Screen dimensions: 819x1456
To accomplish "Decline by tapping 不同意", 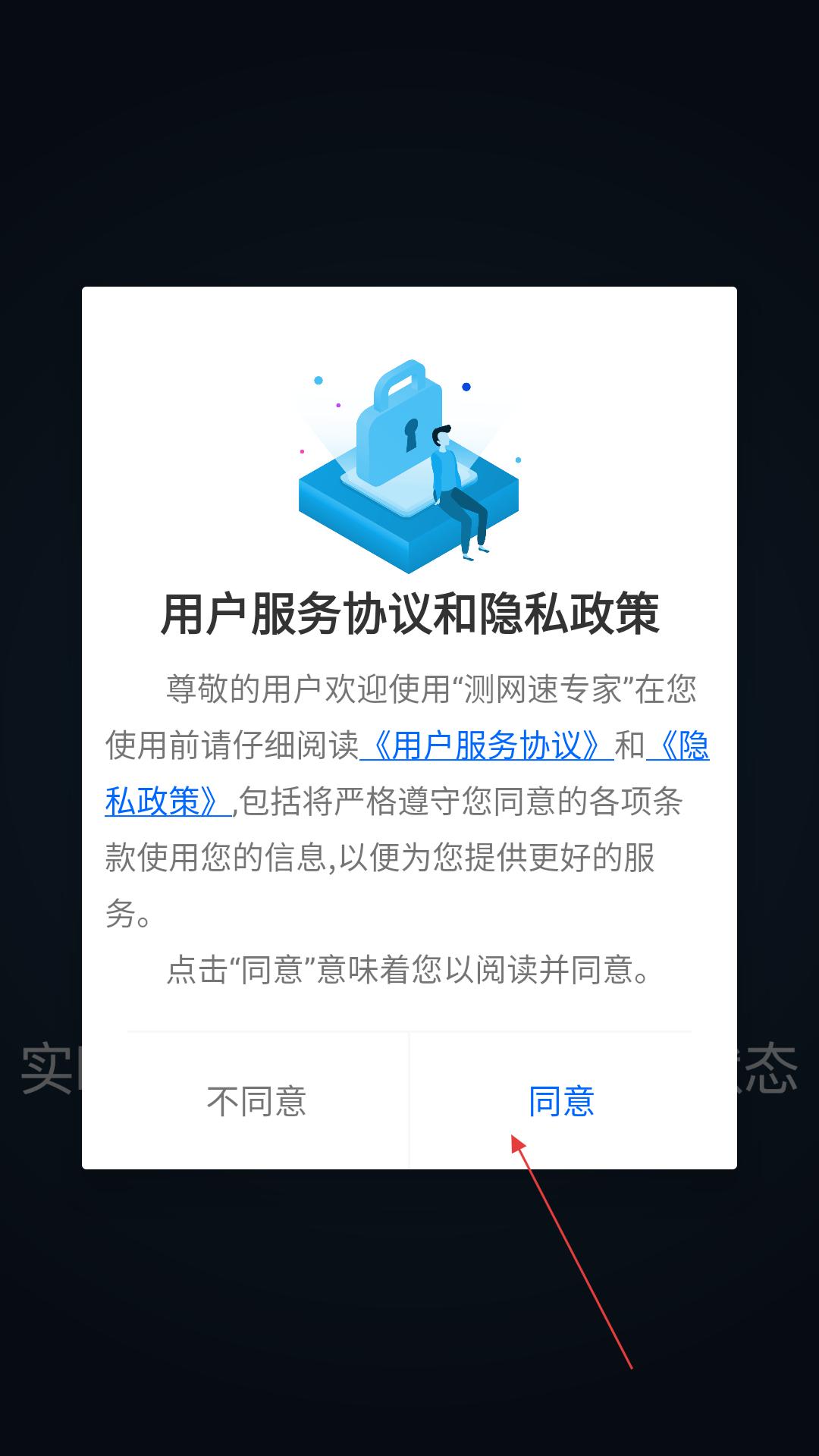I will (256, 1101).
